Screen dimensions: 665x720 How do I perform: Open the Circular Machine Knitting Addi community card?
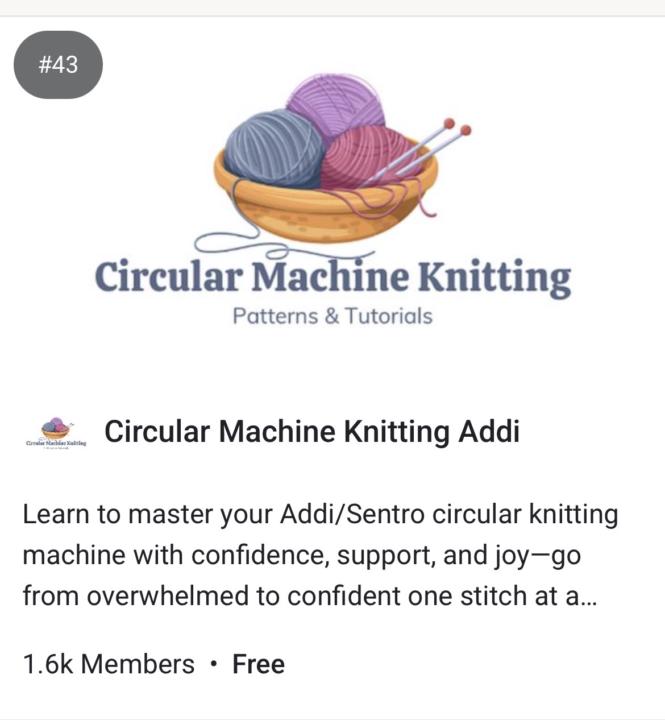click(312, 433)
